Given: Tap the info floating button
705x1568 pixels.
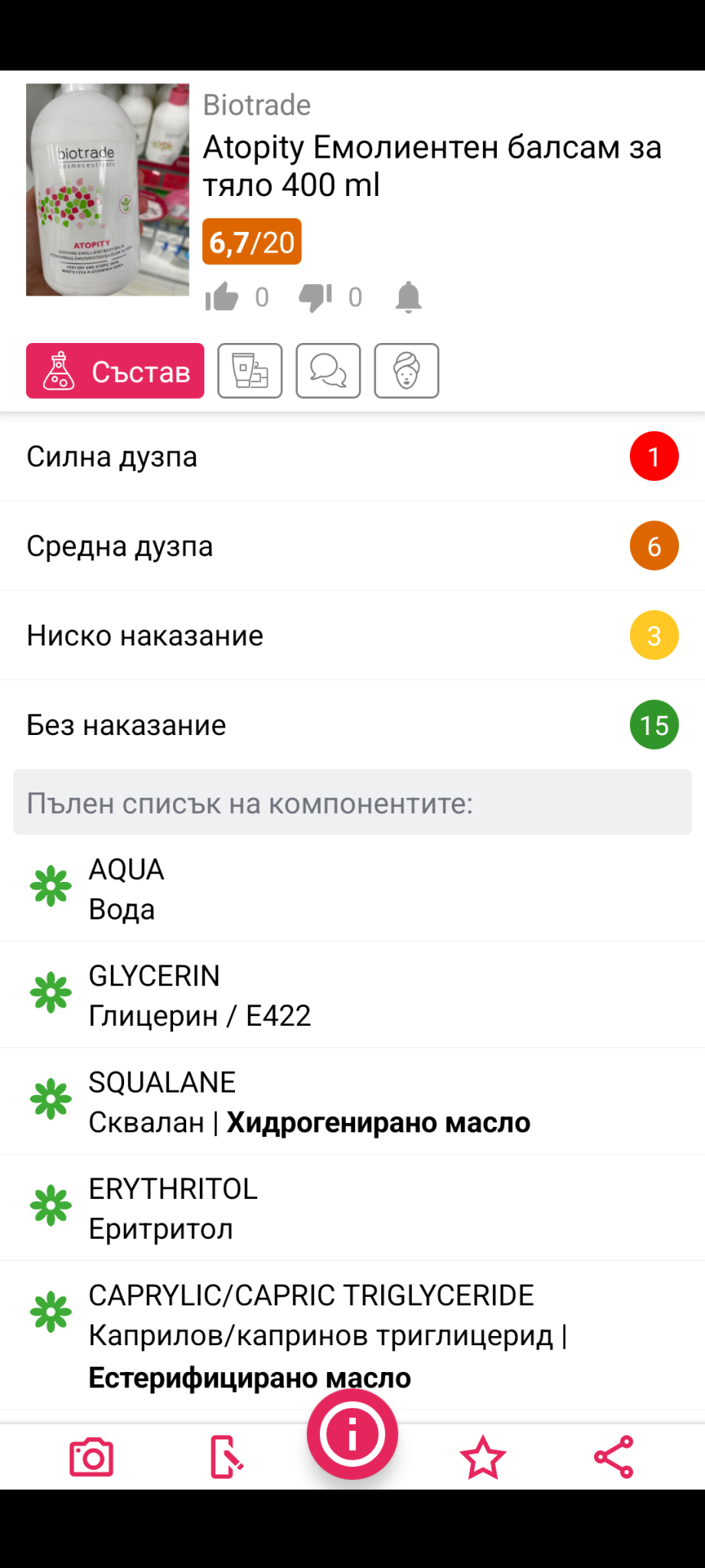Looking at the screenshot, I should click(x=352, y=1434).
